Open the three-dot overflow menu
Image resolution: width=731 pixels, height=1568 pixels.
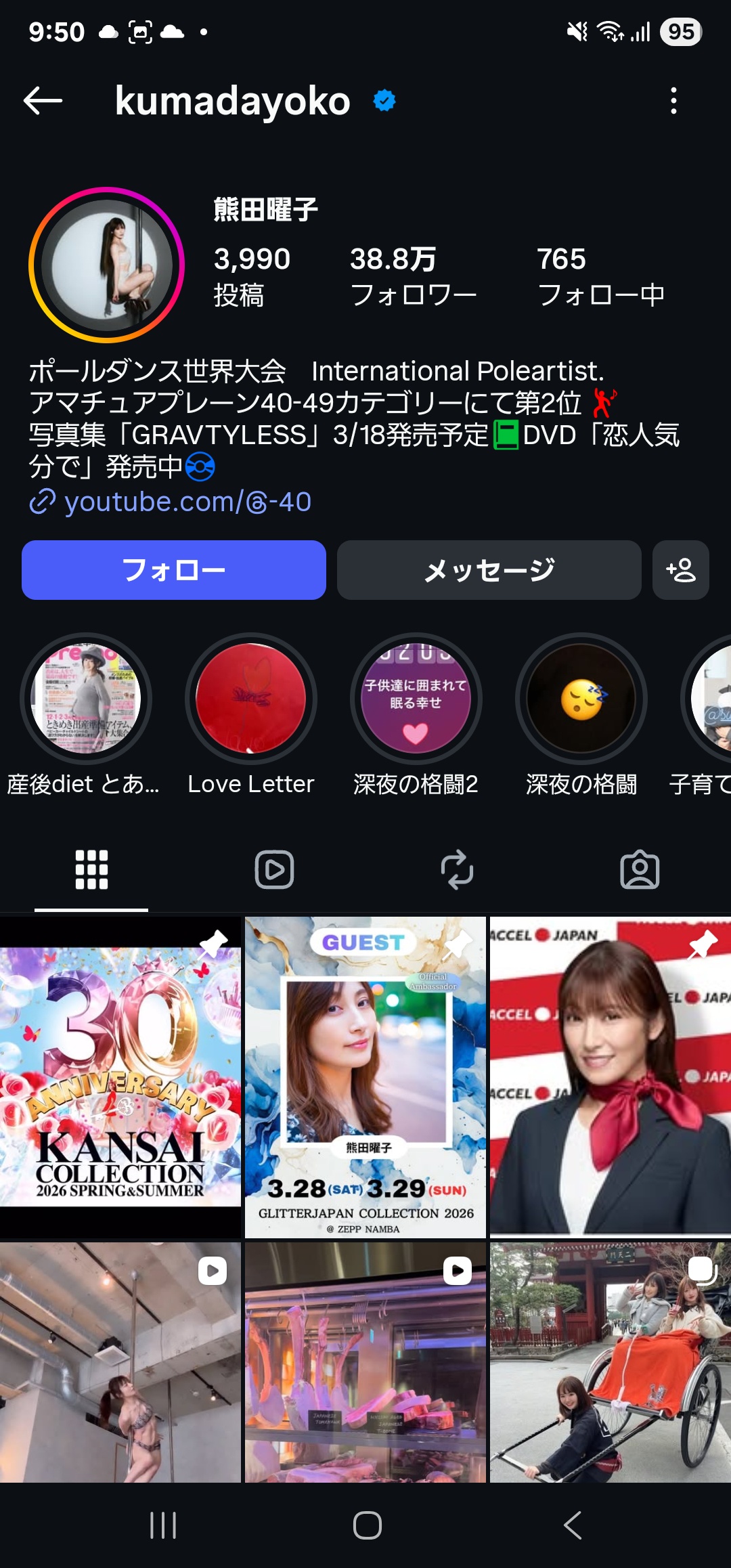(673, 101)
